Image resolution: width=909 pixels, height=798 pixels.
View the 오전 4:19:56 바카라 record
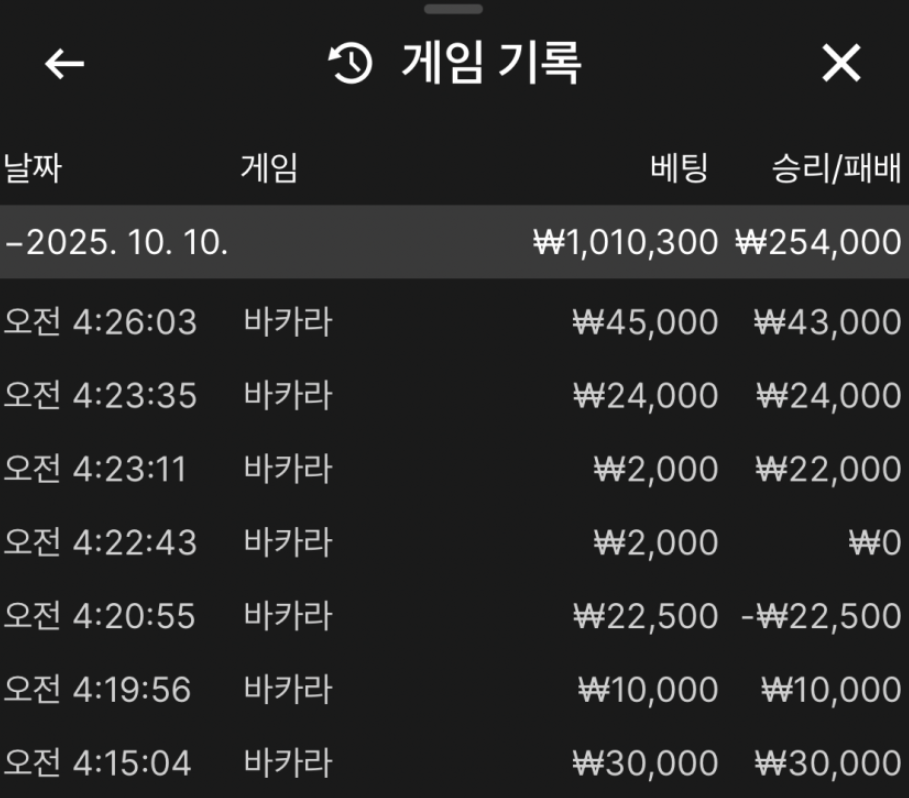(x=454, y=690)
